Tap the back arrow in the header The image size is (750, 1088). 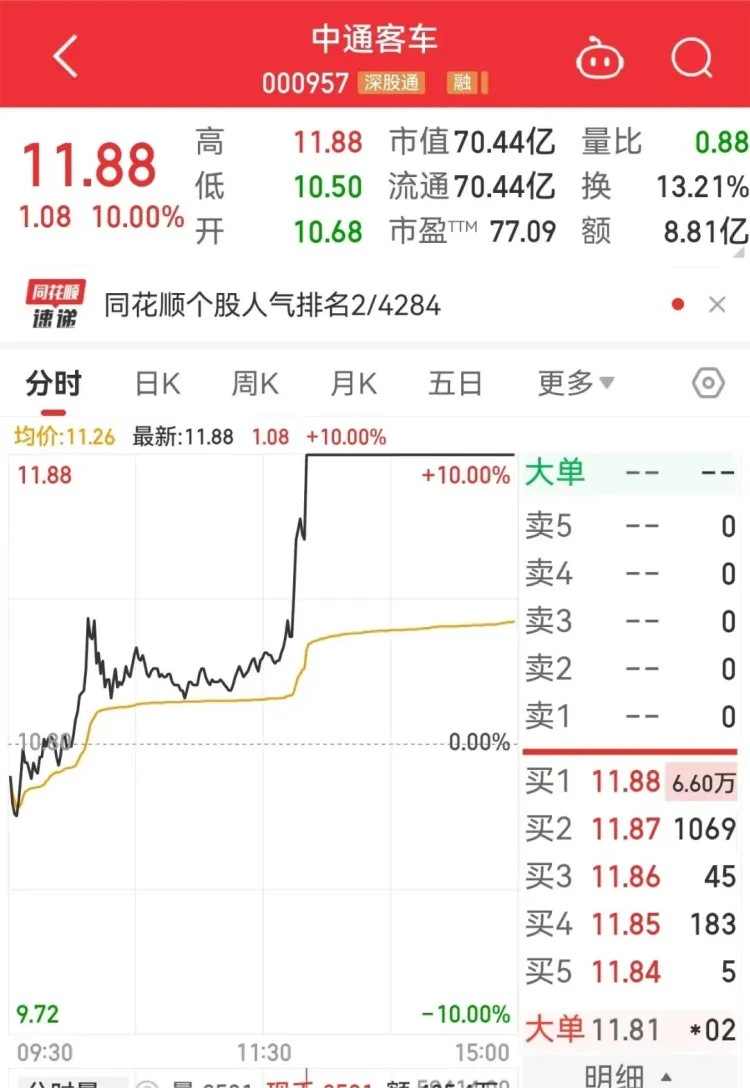[66, 57]
